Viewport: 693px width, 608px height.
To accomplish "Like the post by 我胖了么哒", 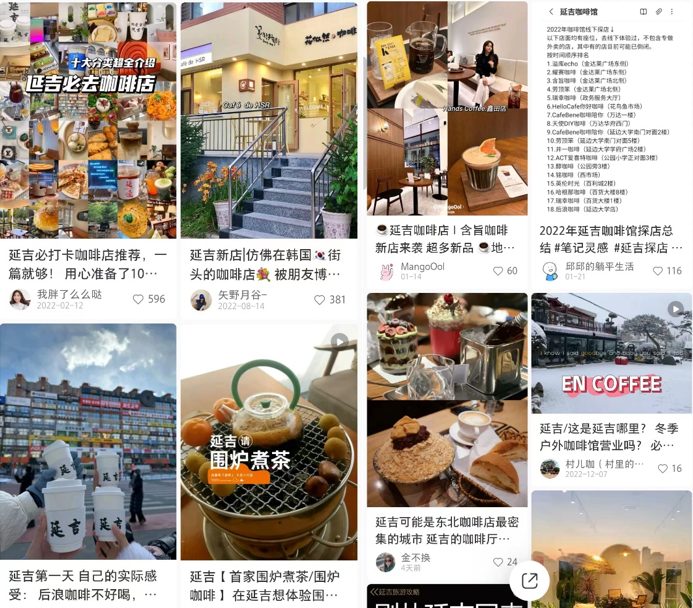I will click(x=139, y=299).
